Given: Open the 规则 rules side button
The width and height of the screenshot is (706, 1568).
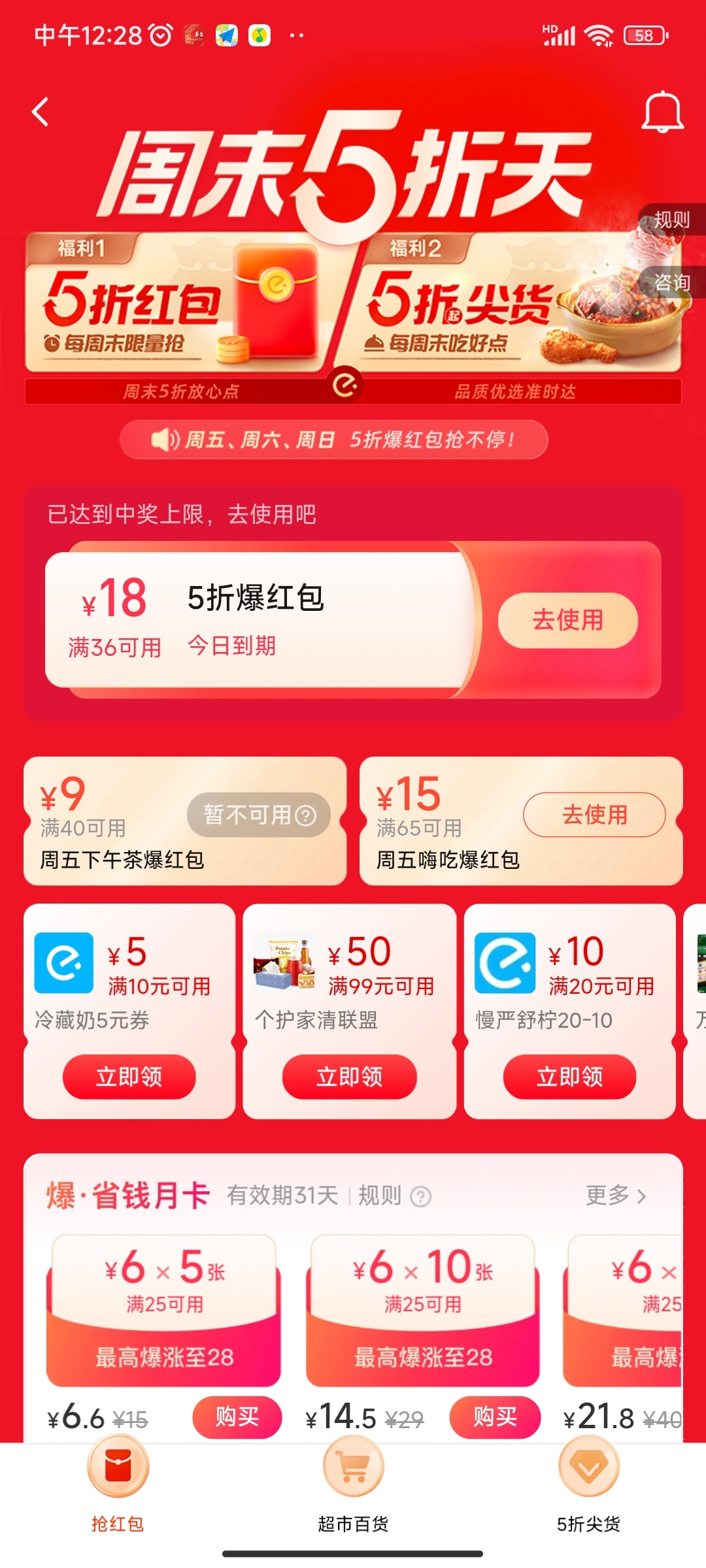Looking at the screenshot, I should click(672, 220).
